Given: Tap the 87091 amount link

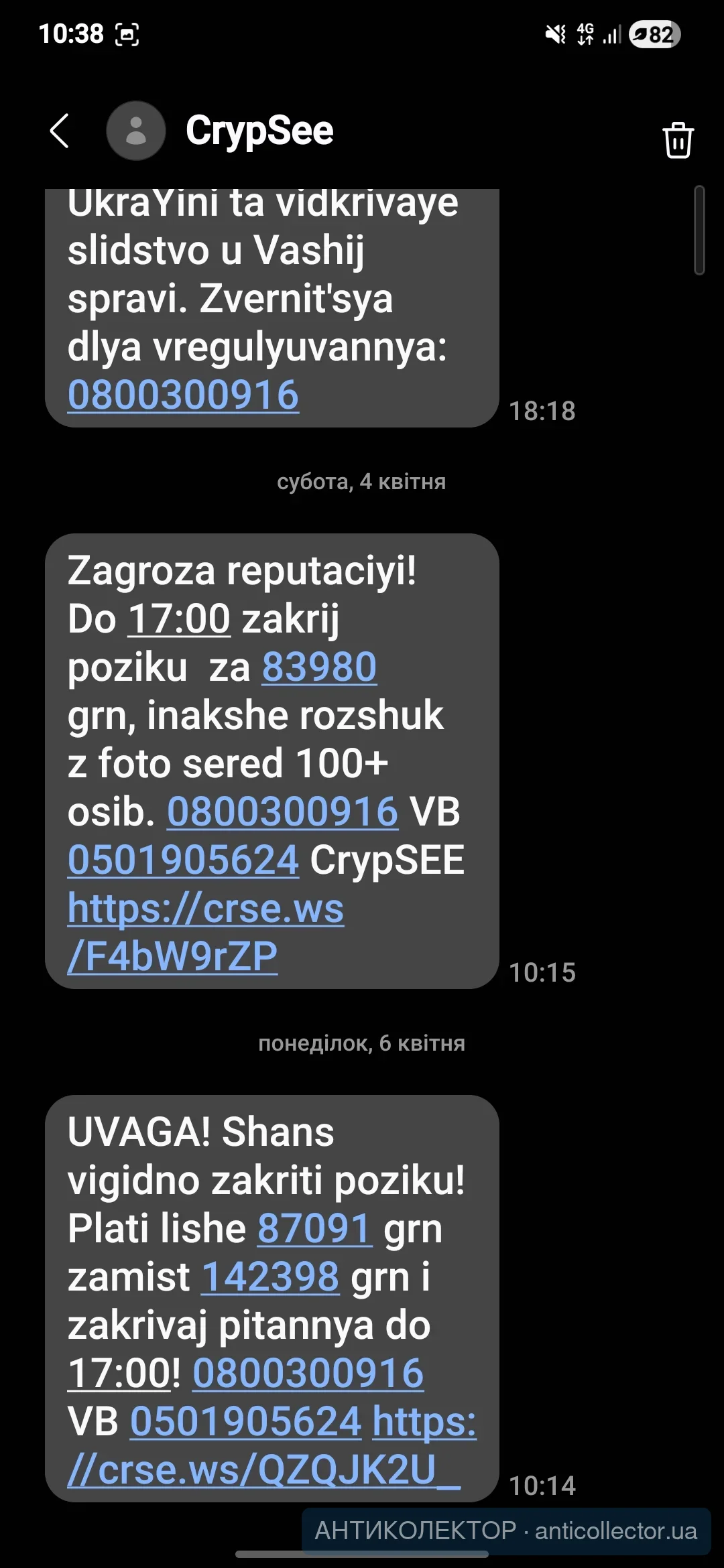Looking at the screenshot, I should click(315, 1228).
